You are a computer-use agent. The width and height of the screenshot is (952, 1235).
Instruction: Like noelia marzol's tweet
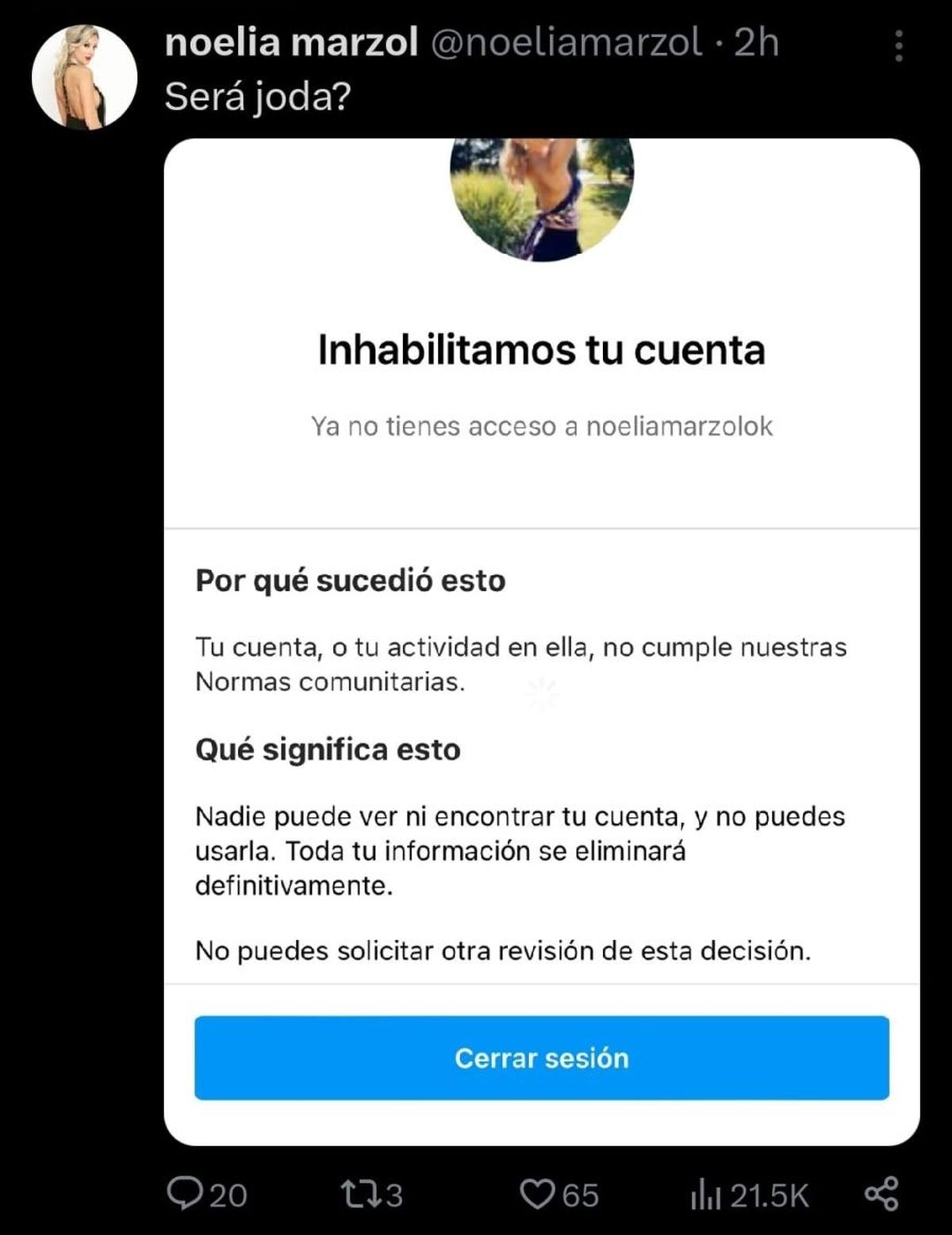click(537, 1193)
